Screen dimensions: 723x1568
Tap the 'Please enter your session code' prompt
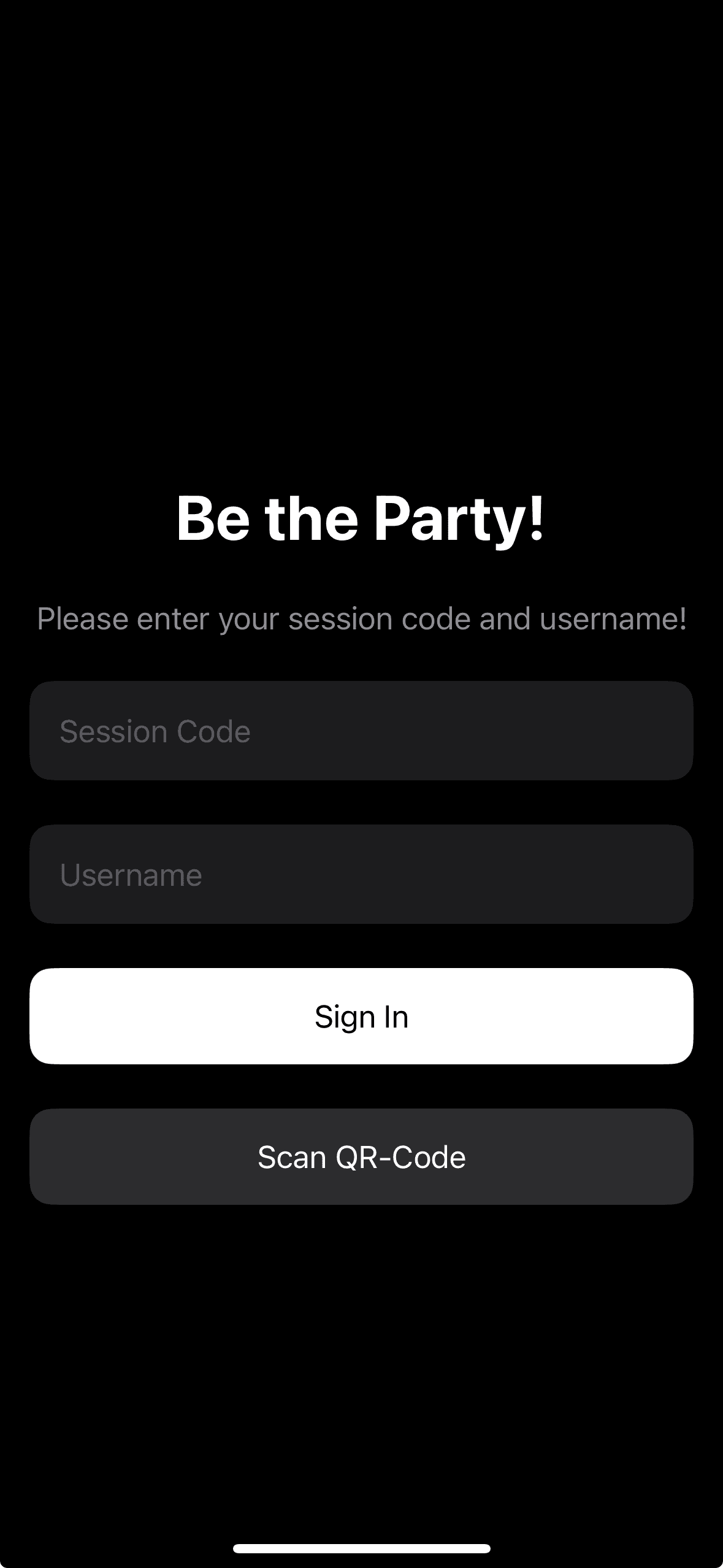[361, 618]
